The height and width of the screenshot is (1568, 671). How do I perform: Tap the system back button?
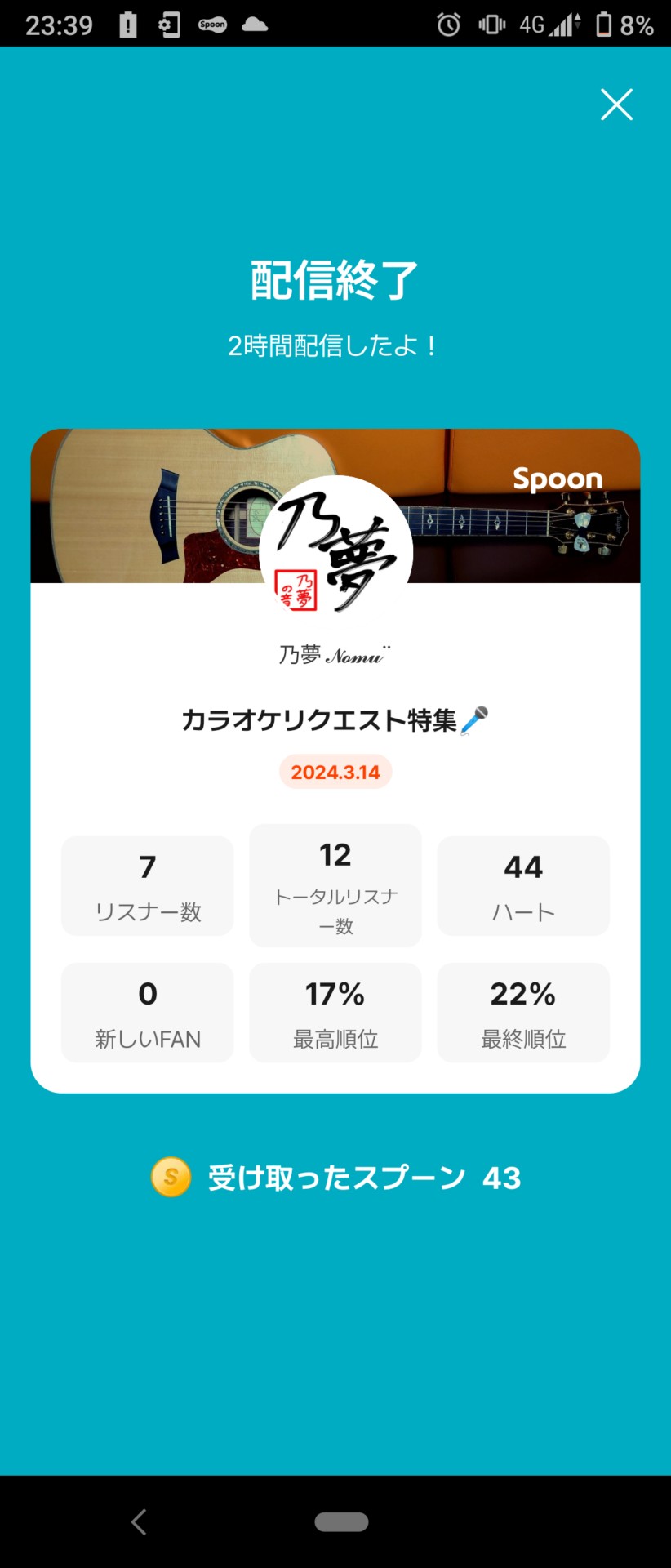tap(139, 1521)
